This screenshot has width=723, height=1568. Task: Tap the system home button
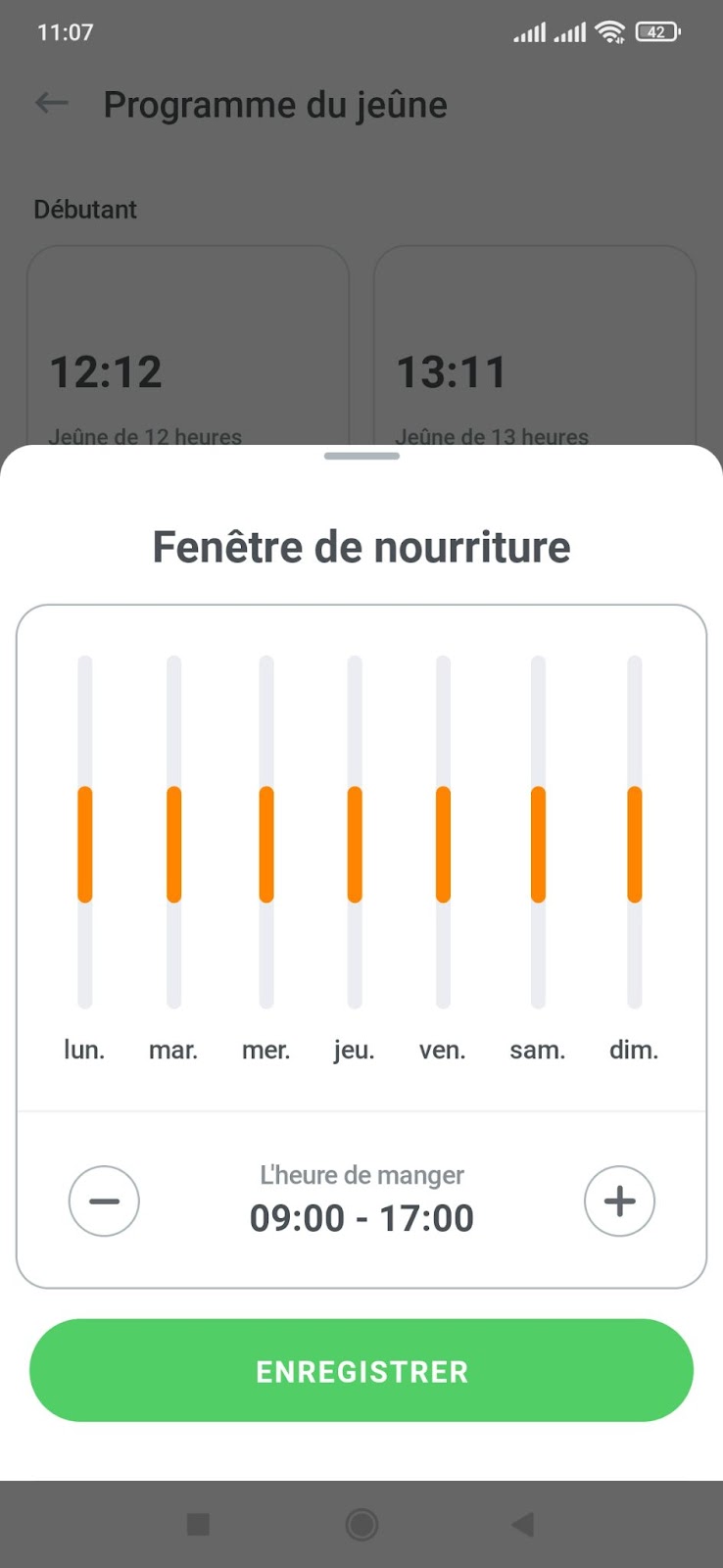click(361, 1524)
